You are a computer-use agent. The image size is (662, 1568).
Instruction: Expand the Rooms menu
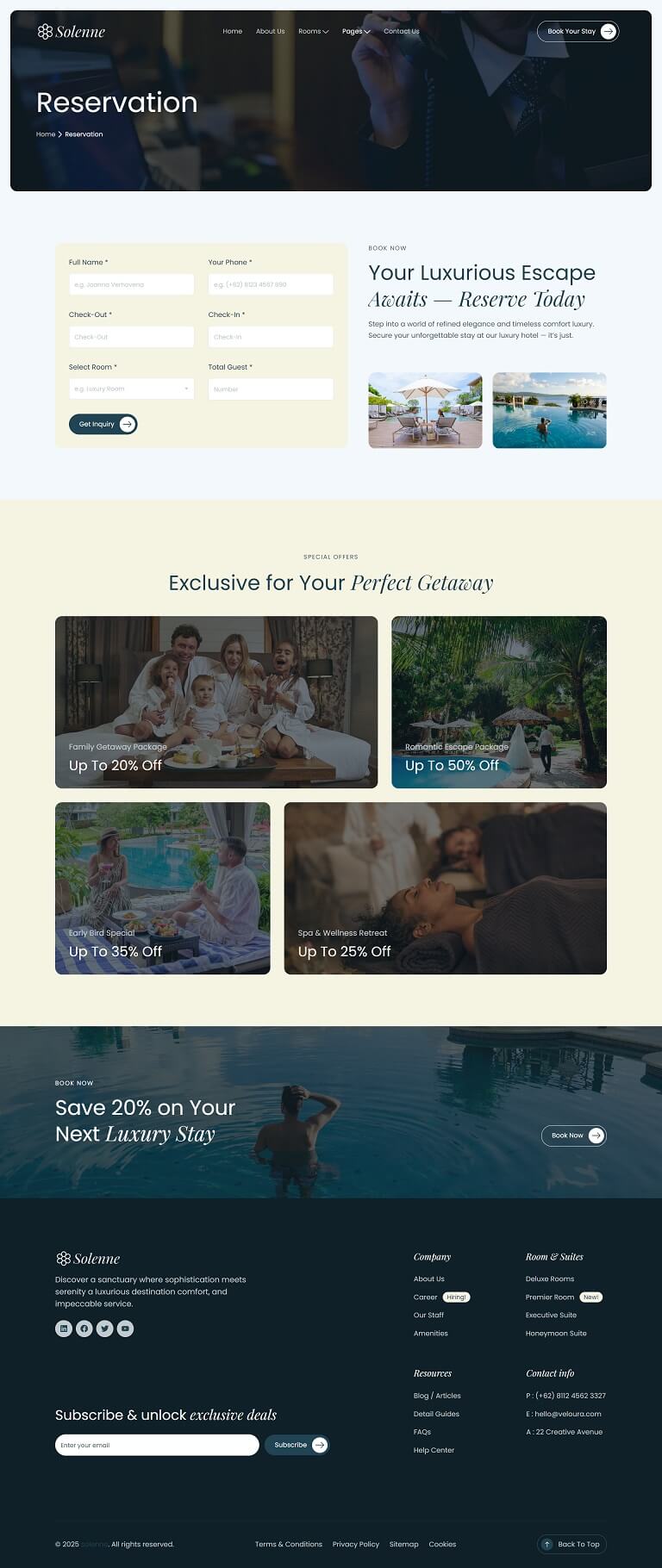click(x=313, y=31)
